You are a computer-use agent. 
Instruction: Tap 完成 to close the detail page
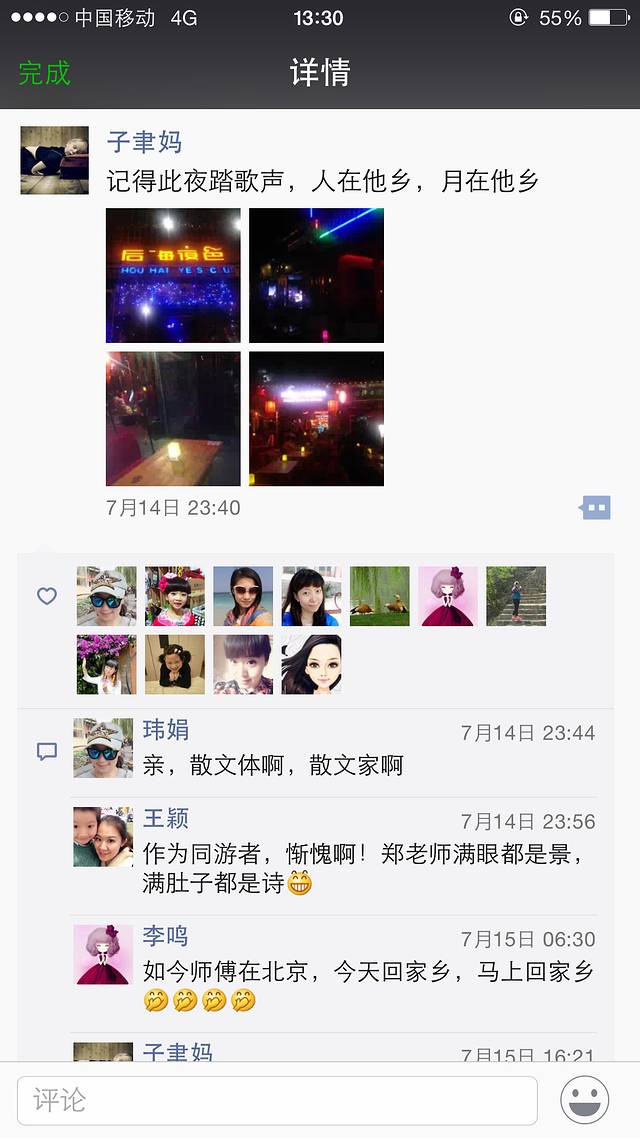click(45, 73)
